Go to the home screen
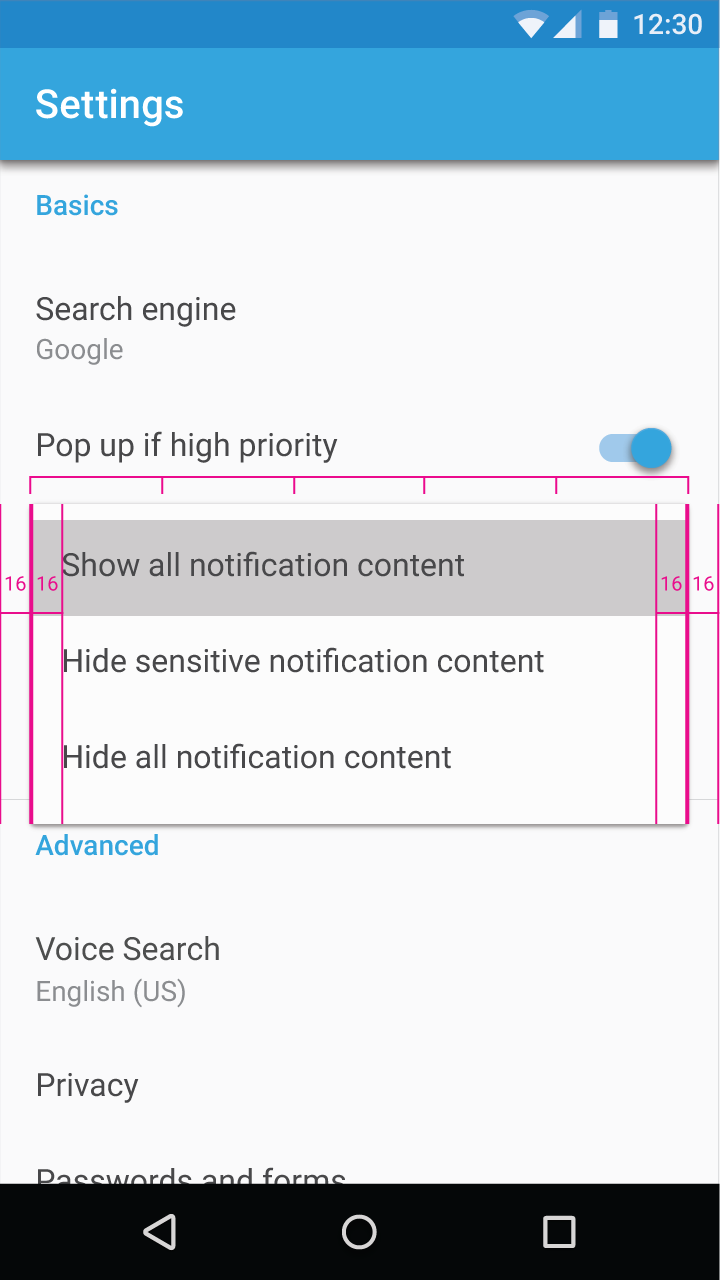720x1280 pixels. point(359,1232)
